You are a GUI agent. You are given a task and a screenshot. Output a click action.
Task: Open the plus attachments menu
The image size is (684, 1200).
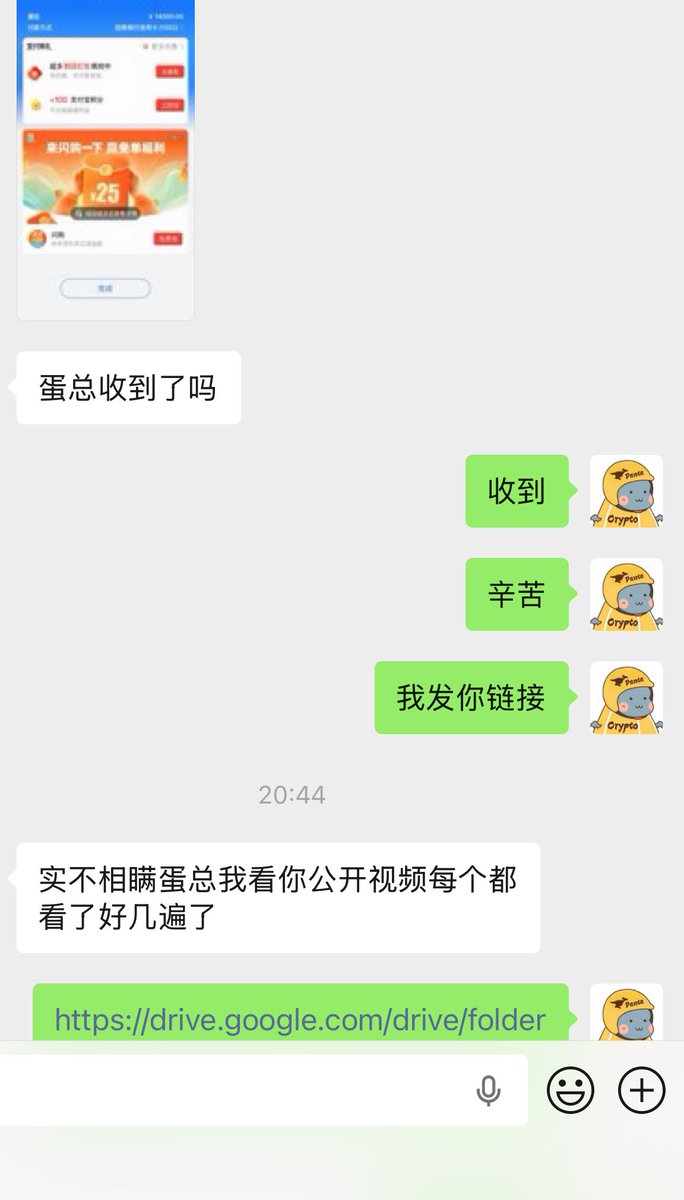pyautogui.click(x=641, y=1090)
